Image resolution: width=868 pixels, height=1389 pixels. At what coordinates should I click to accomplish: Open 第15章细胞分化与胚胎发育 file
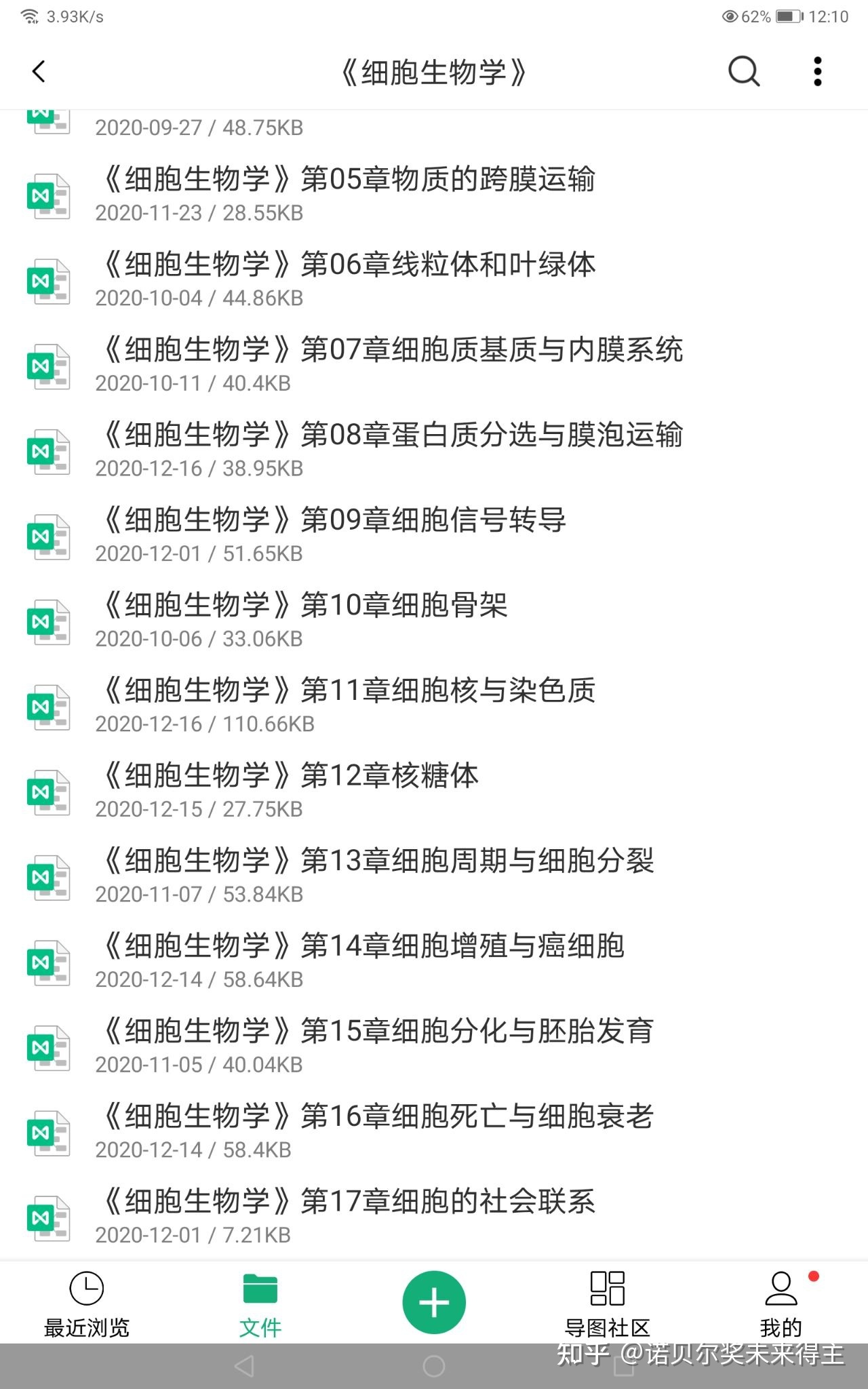[x=376, y=1046]
